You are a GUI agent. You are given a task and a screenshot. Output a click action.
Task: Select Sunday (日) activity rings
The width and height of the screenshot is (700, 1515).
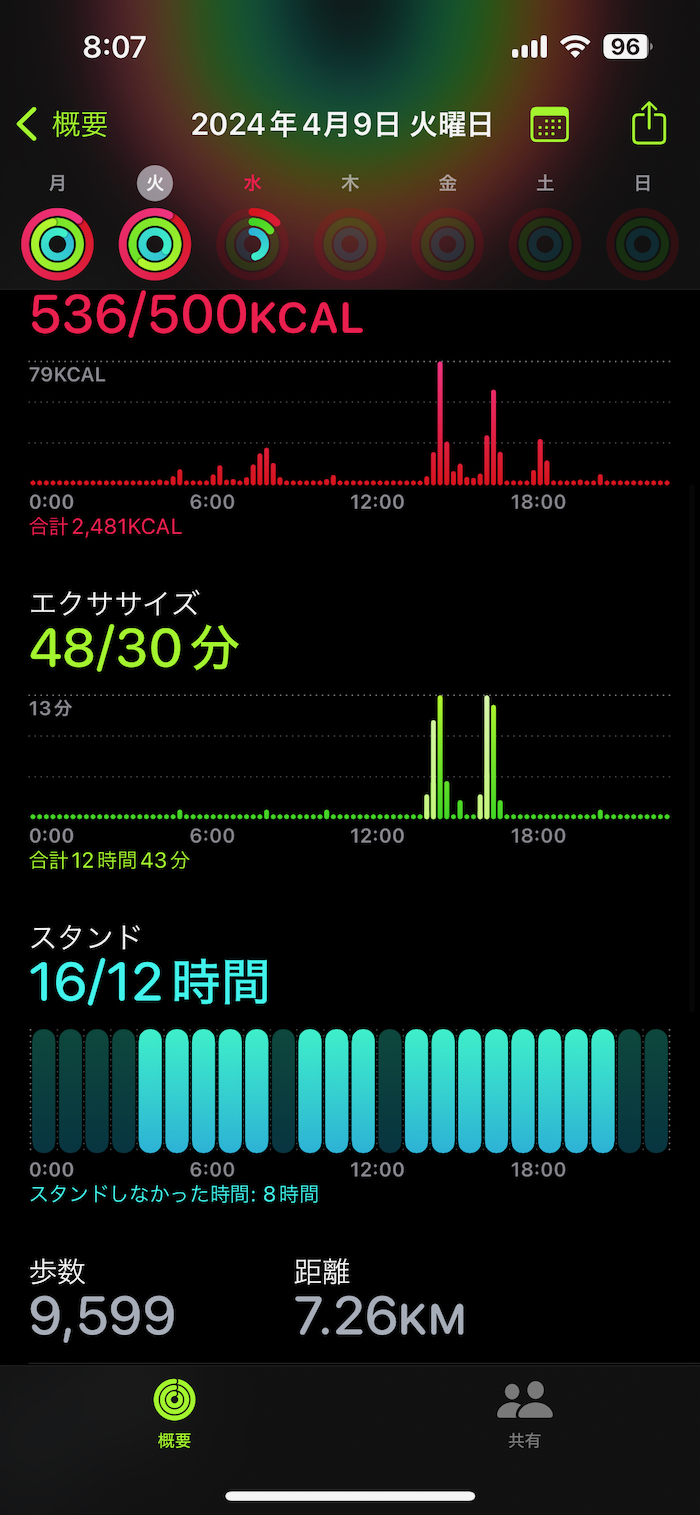coord(642,243)
